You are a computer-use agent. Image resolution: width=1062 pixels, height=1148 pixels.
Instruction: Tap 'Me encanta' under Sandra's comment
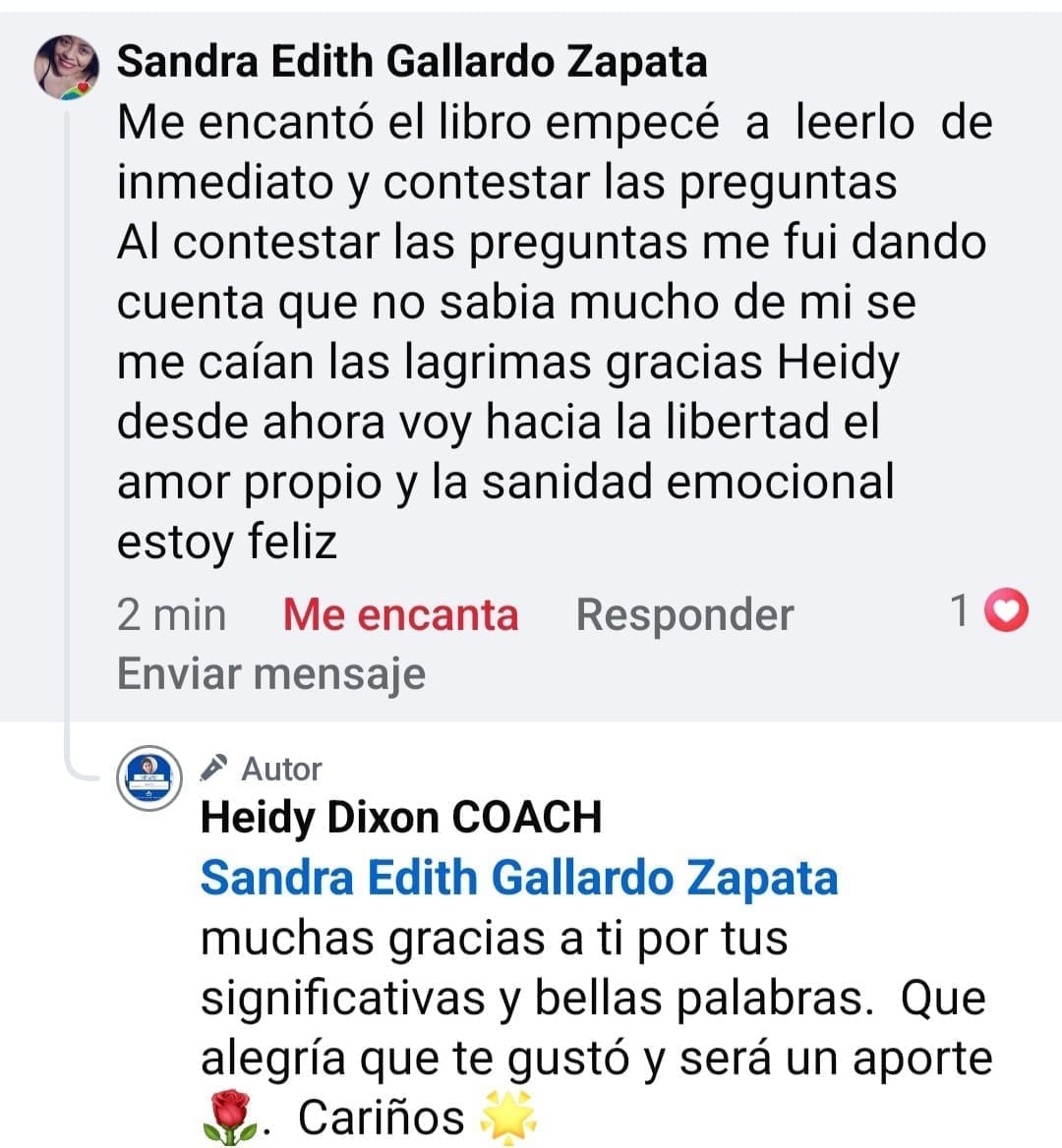(x=400, y=615)
